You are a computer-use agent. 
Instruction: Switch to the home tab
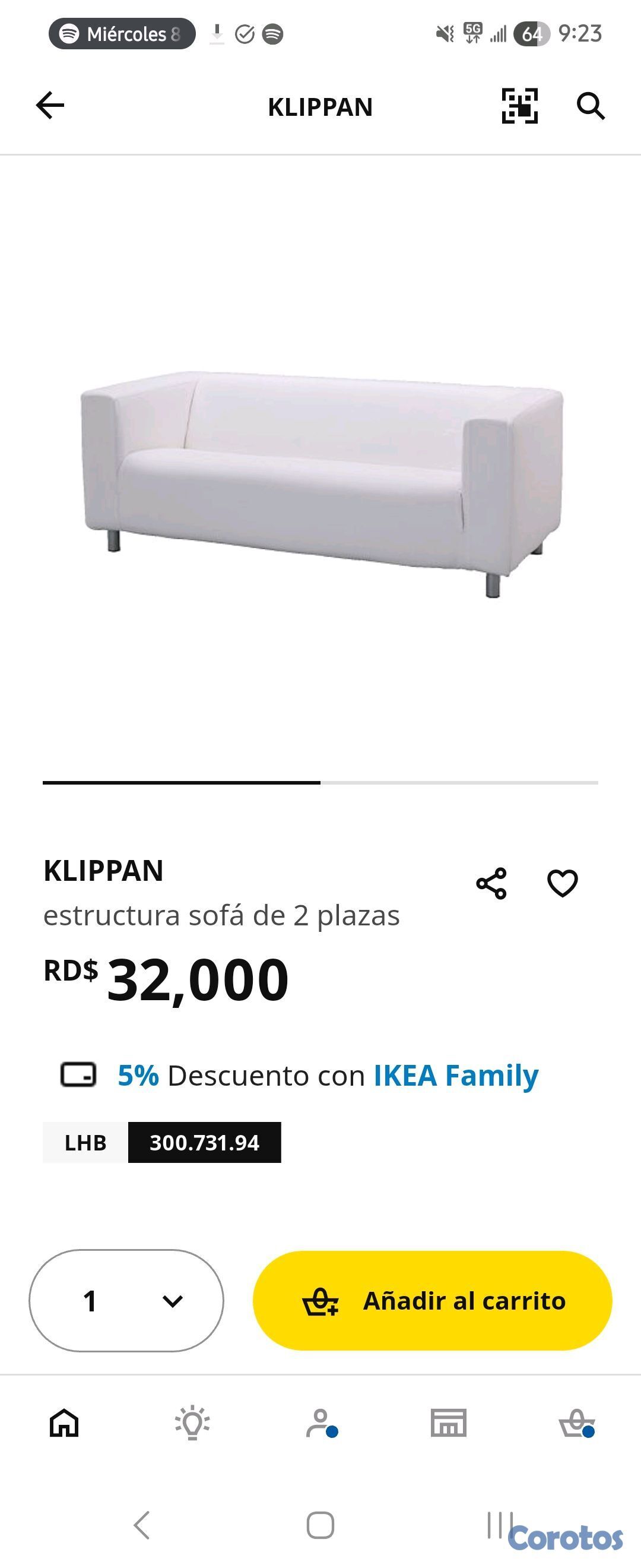tap(65, 1424)
